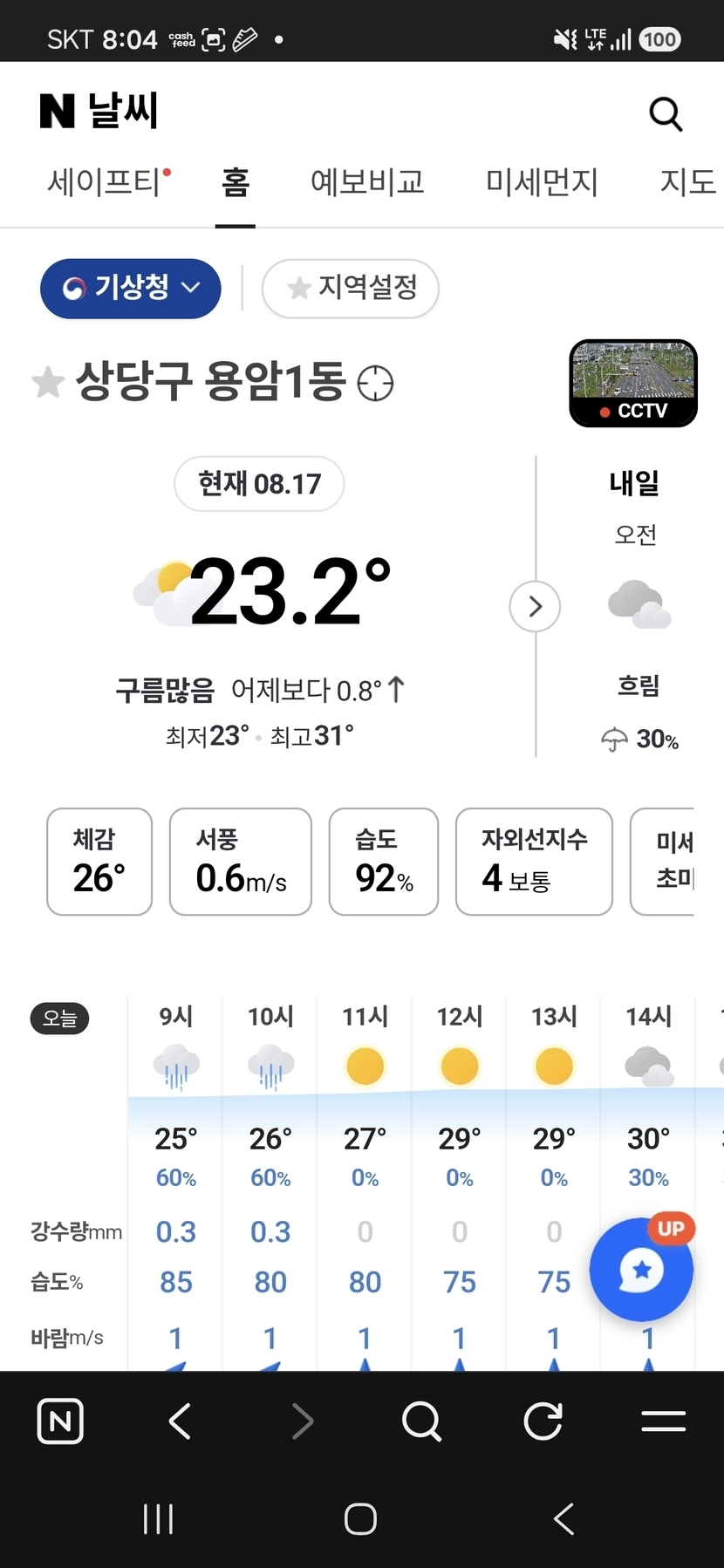This screenshot has height=1568, width=724.
Task: Open the 자외선지수 4 보통 card
Action: [534, 862]
